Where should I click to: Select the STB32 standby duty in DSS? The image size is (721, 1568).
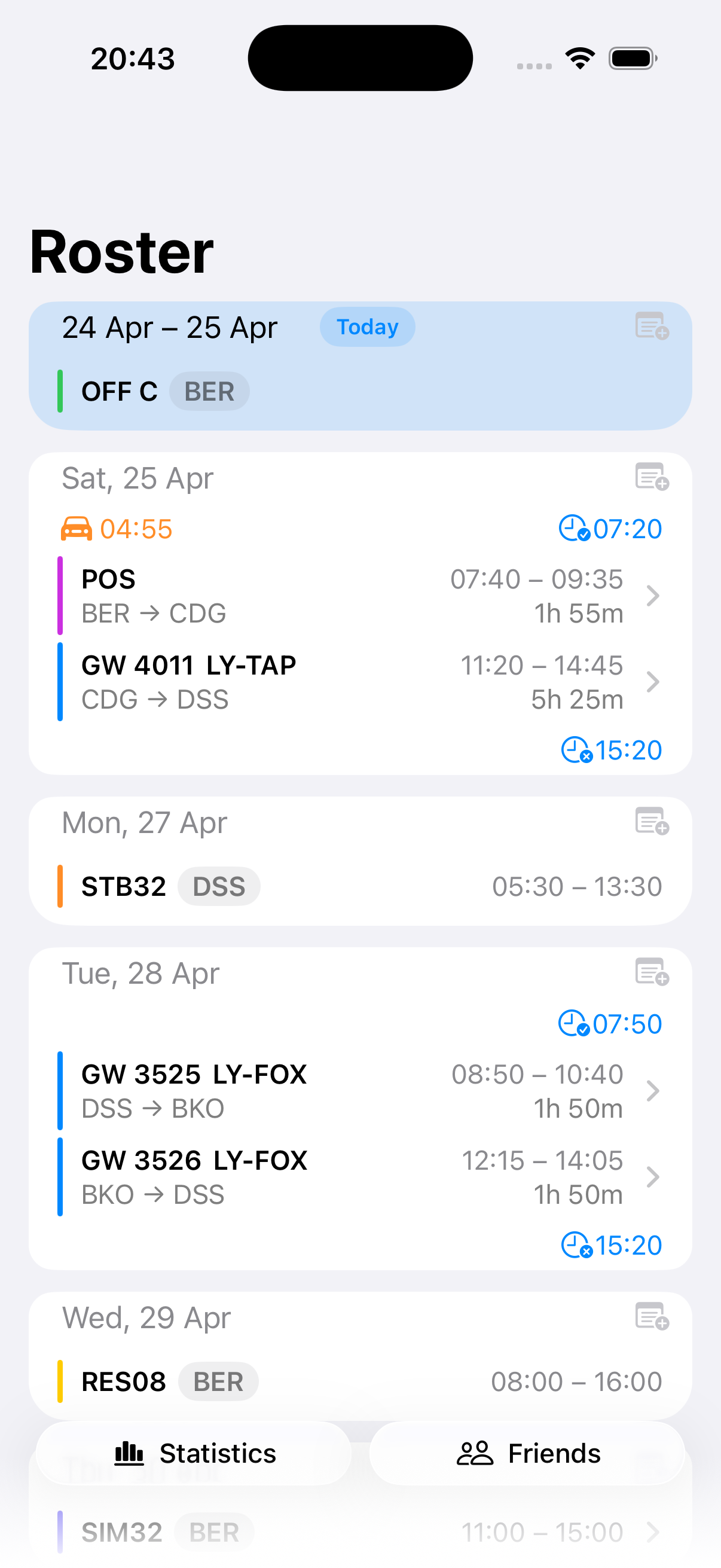359,886
